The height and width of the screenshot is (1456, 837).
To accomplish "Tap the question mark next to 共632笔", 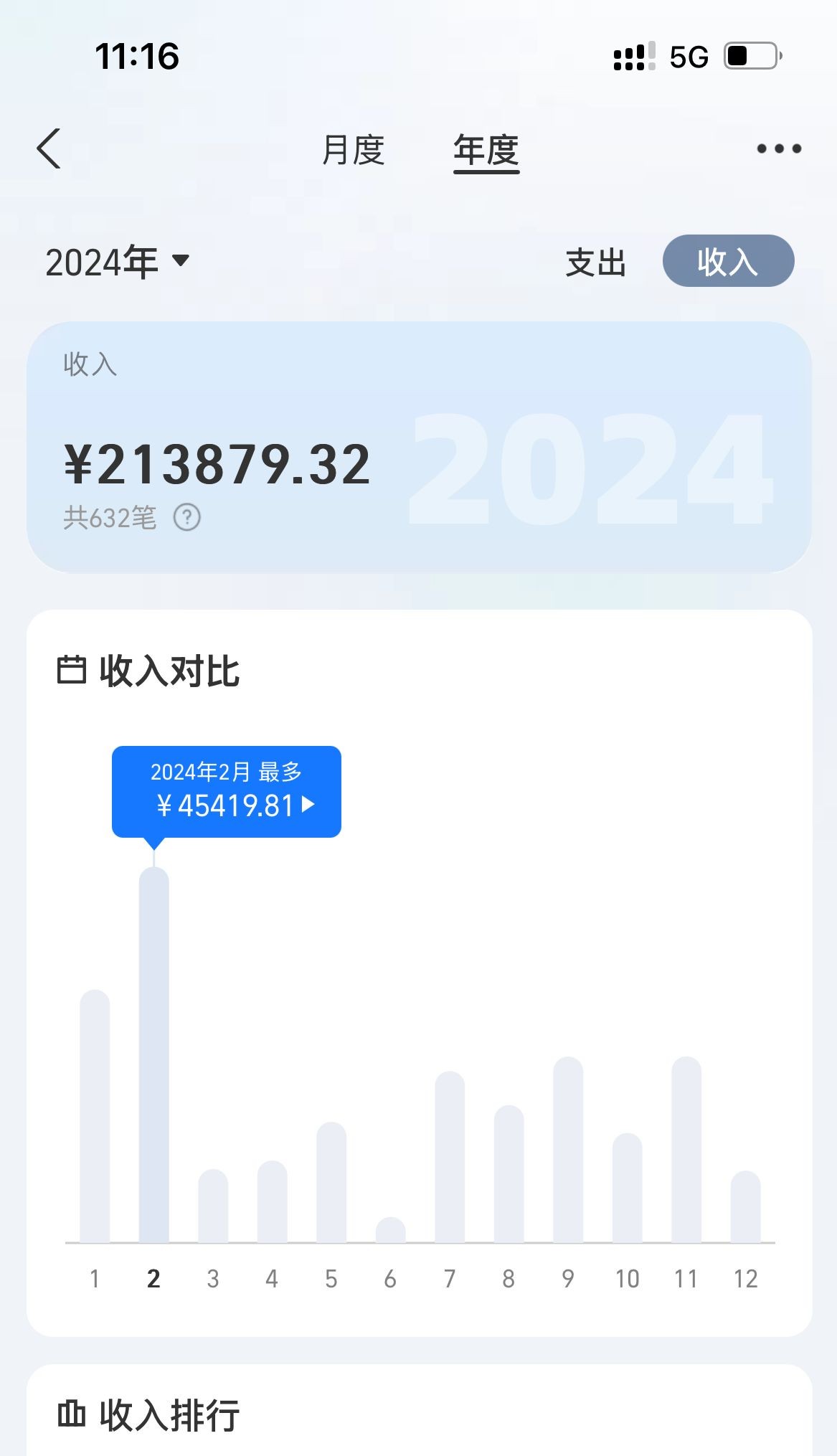I will [x=187, y=517].
